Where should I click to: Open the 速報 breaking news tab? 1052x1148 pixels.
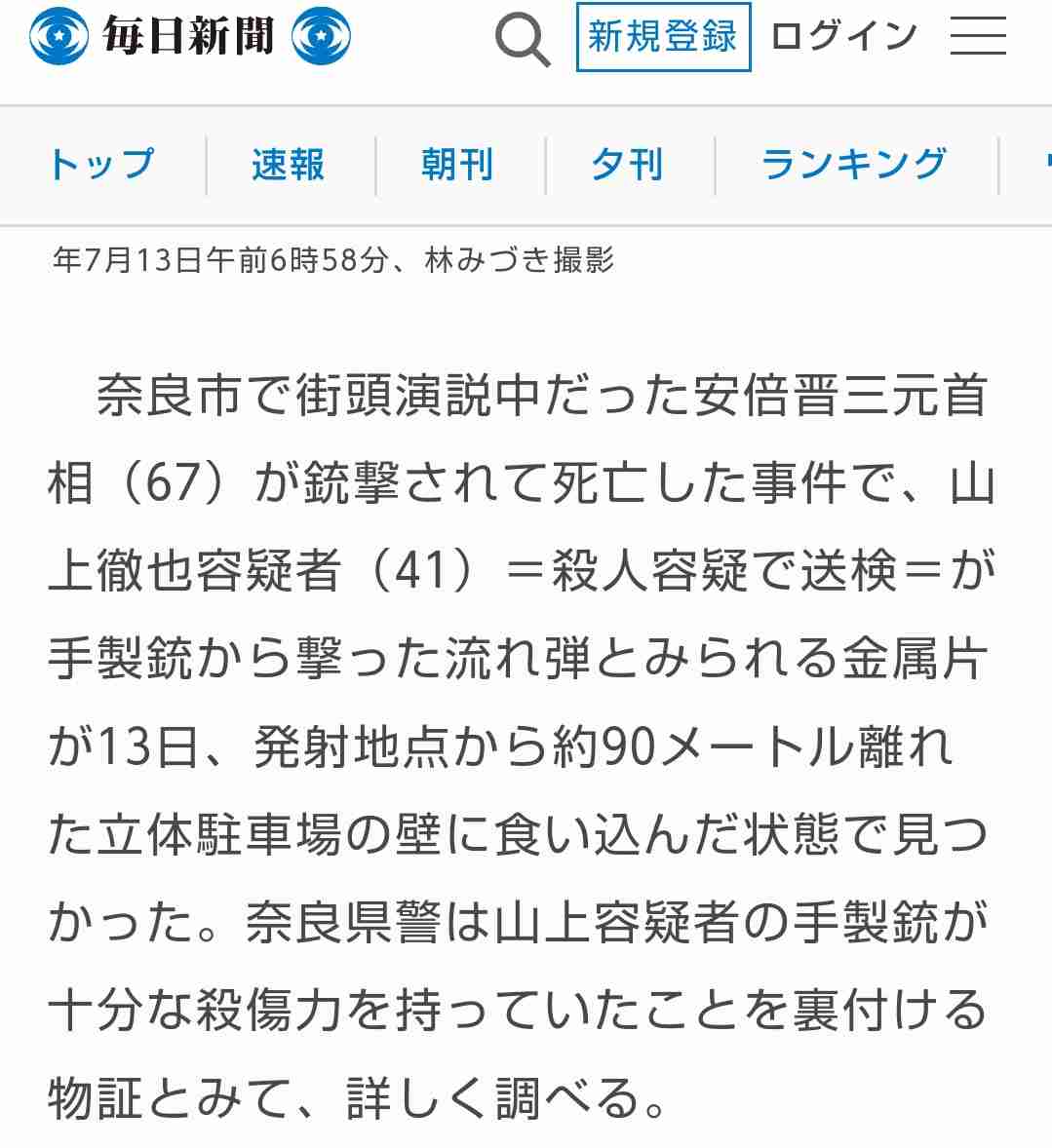click(290, 164)
